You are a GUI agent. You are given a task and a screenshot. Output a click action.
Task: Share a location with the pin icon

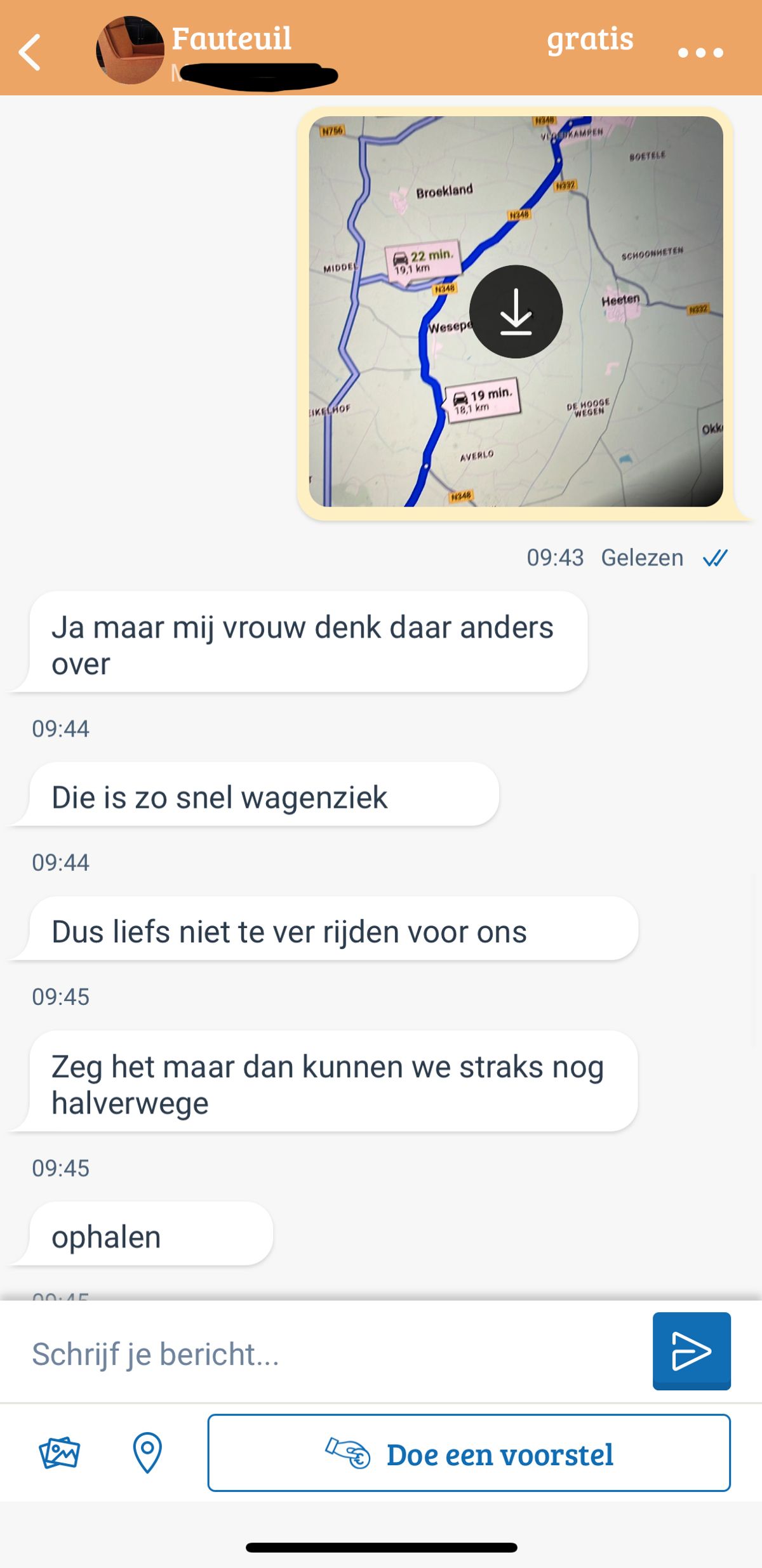(x=147, y=1452)
